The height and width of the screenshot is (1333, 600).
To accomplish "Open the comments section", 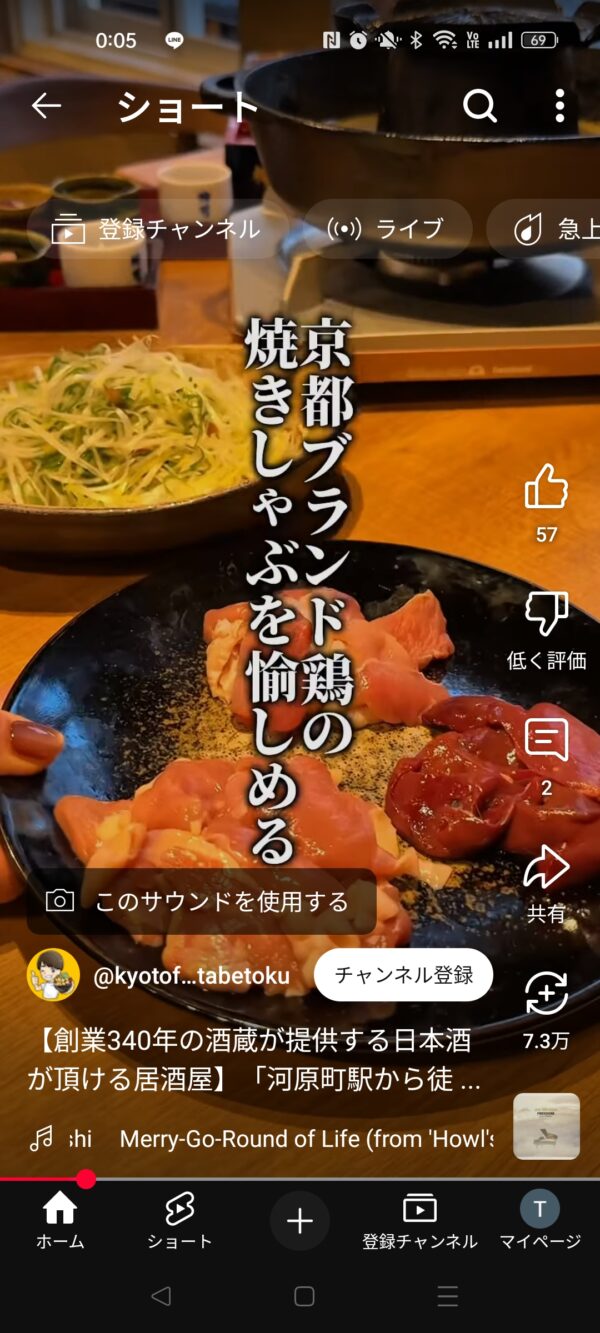I will tap(546, 742).
